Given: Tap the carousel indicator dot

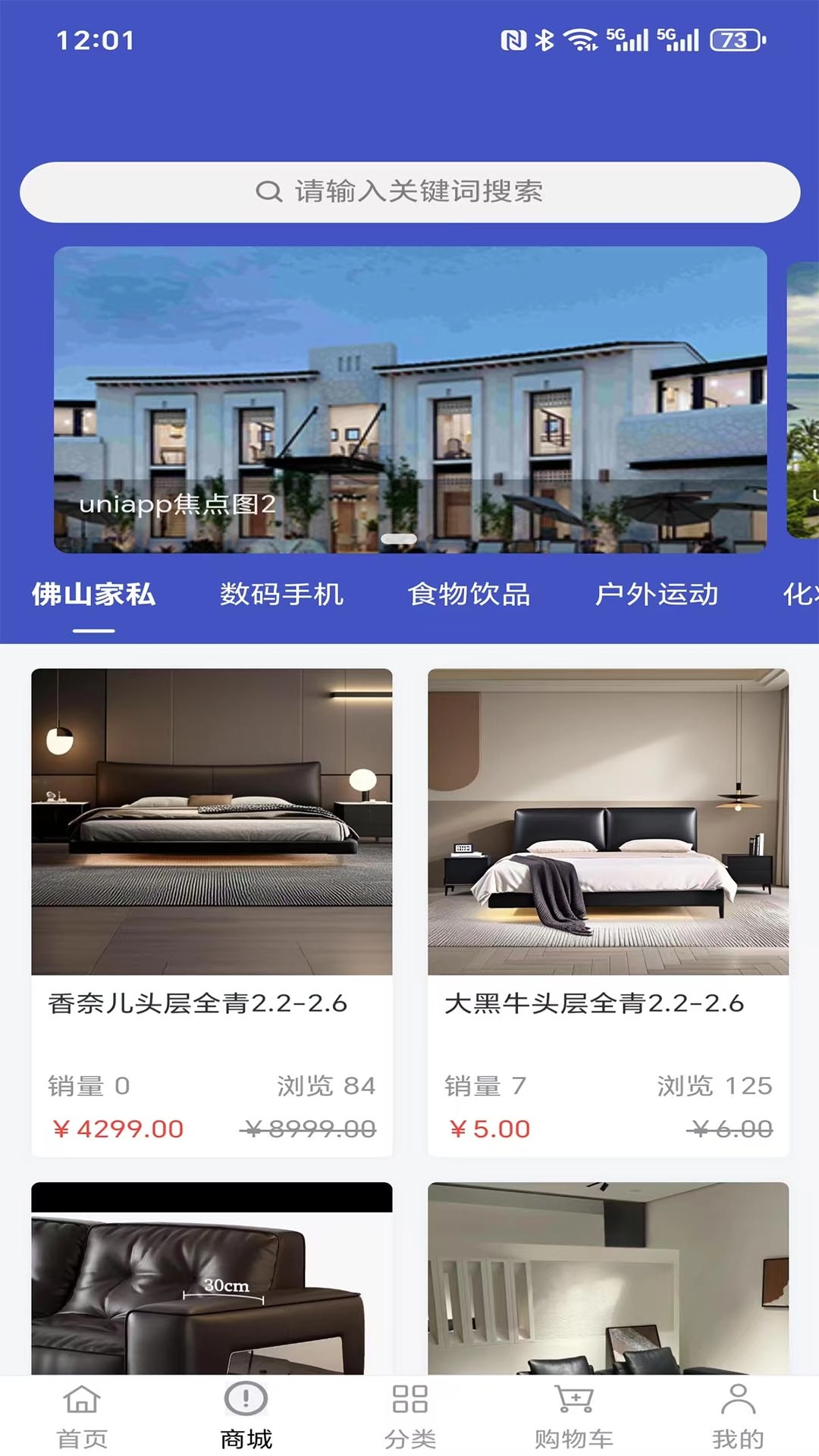Looking at the screenshot, I should 400,536.
